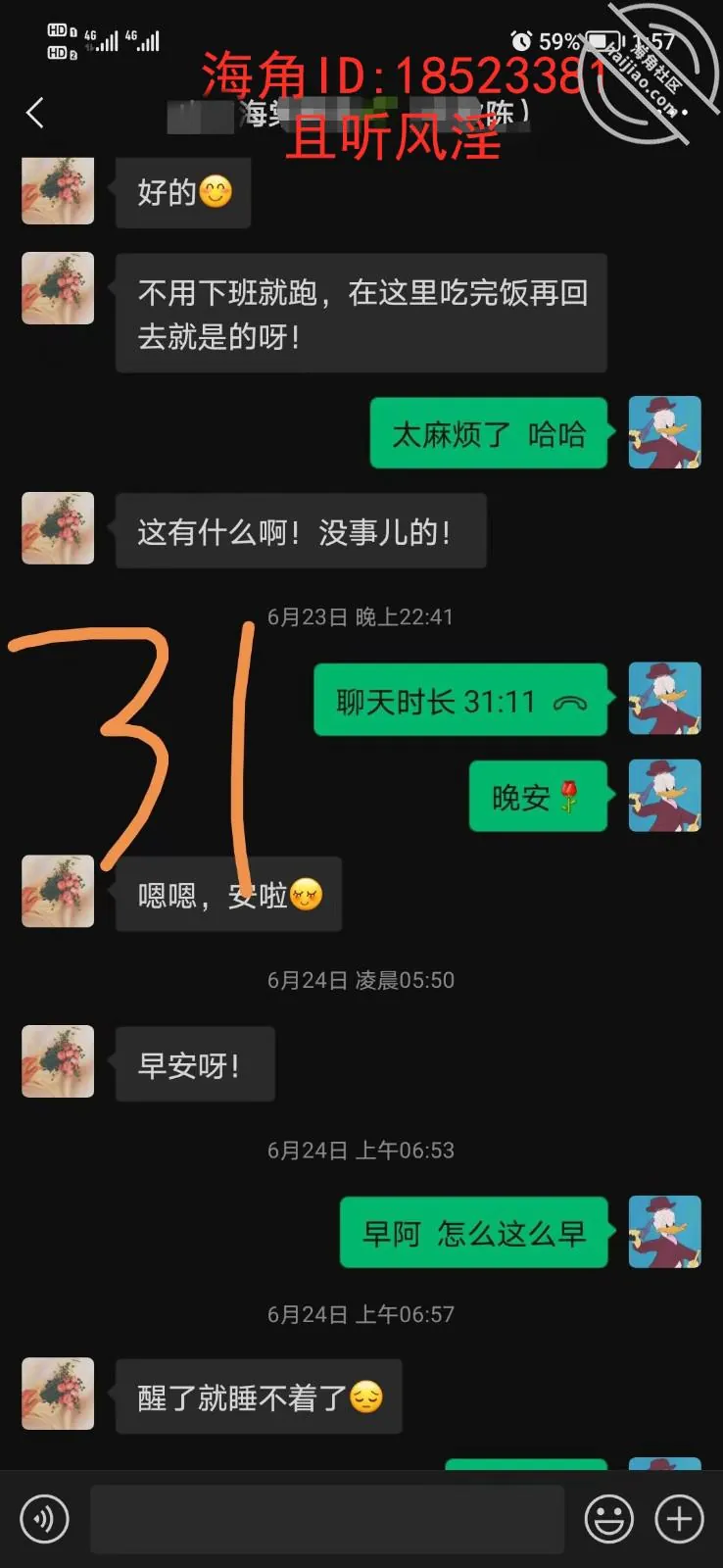
Task: Tap the message text field
Action: pyautogui.click(x=327, y=1519)
